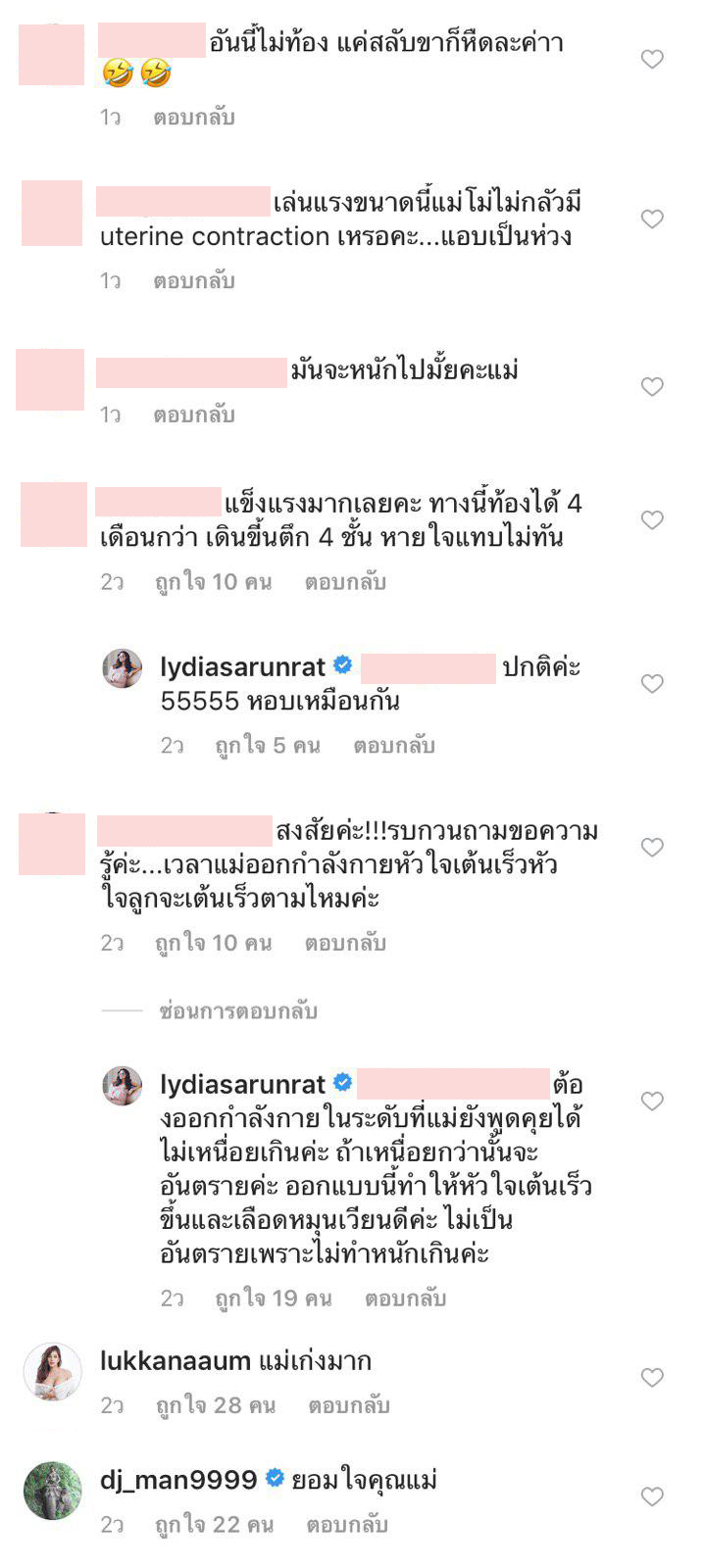Viewport: 705px width, 1568px height.
Task: Reply to lukkanaaum's comment
Action: coord(348,1405)
